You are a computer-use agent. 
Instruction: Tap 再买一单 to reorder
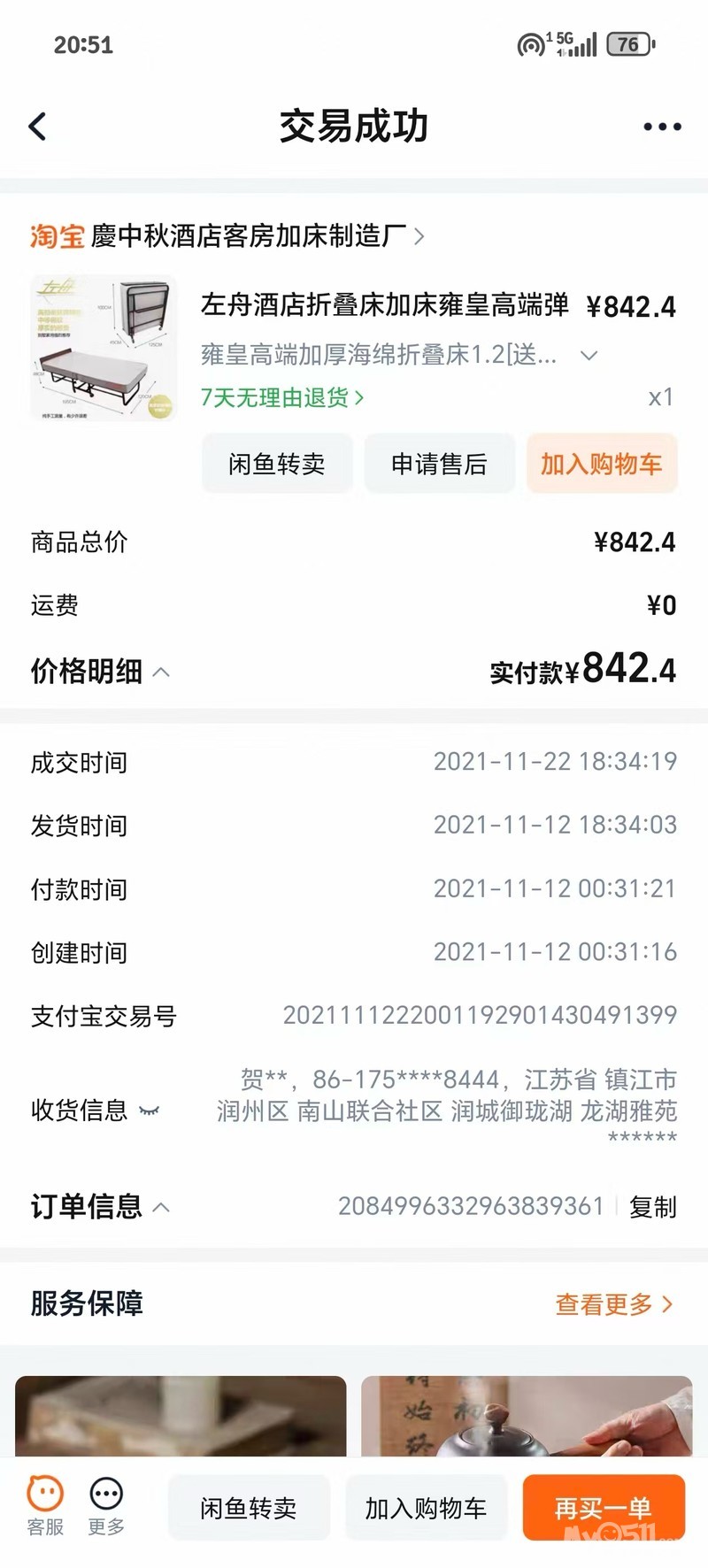pos(604,1508)
